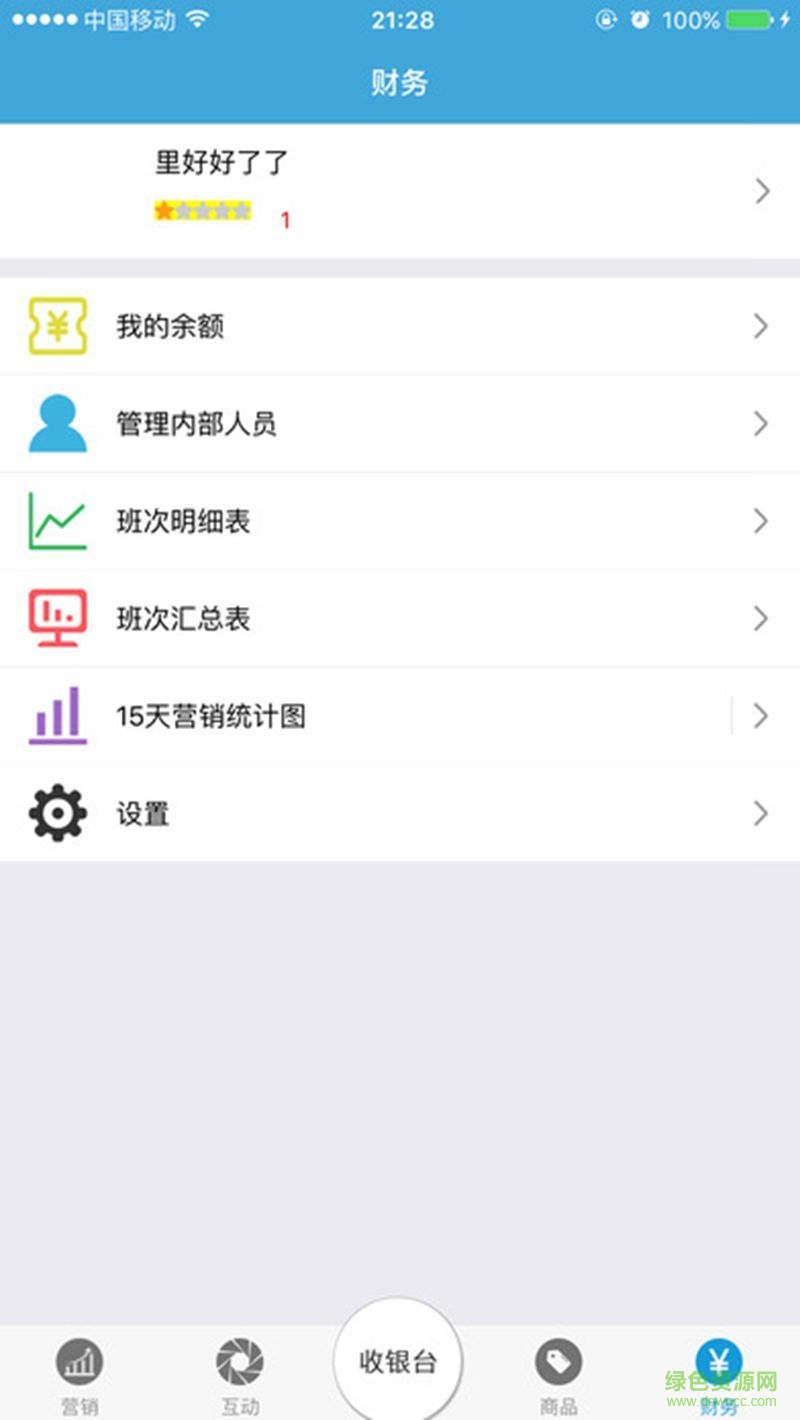Open 班次汇总表 summary
This screenshot has width=800, height=1420.
pos(400,618)
